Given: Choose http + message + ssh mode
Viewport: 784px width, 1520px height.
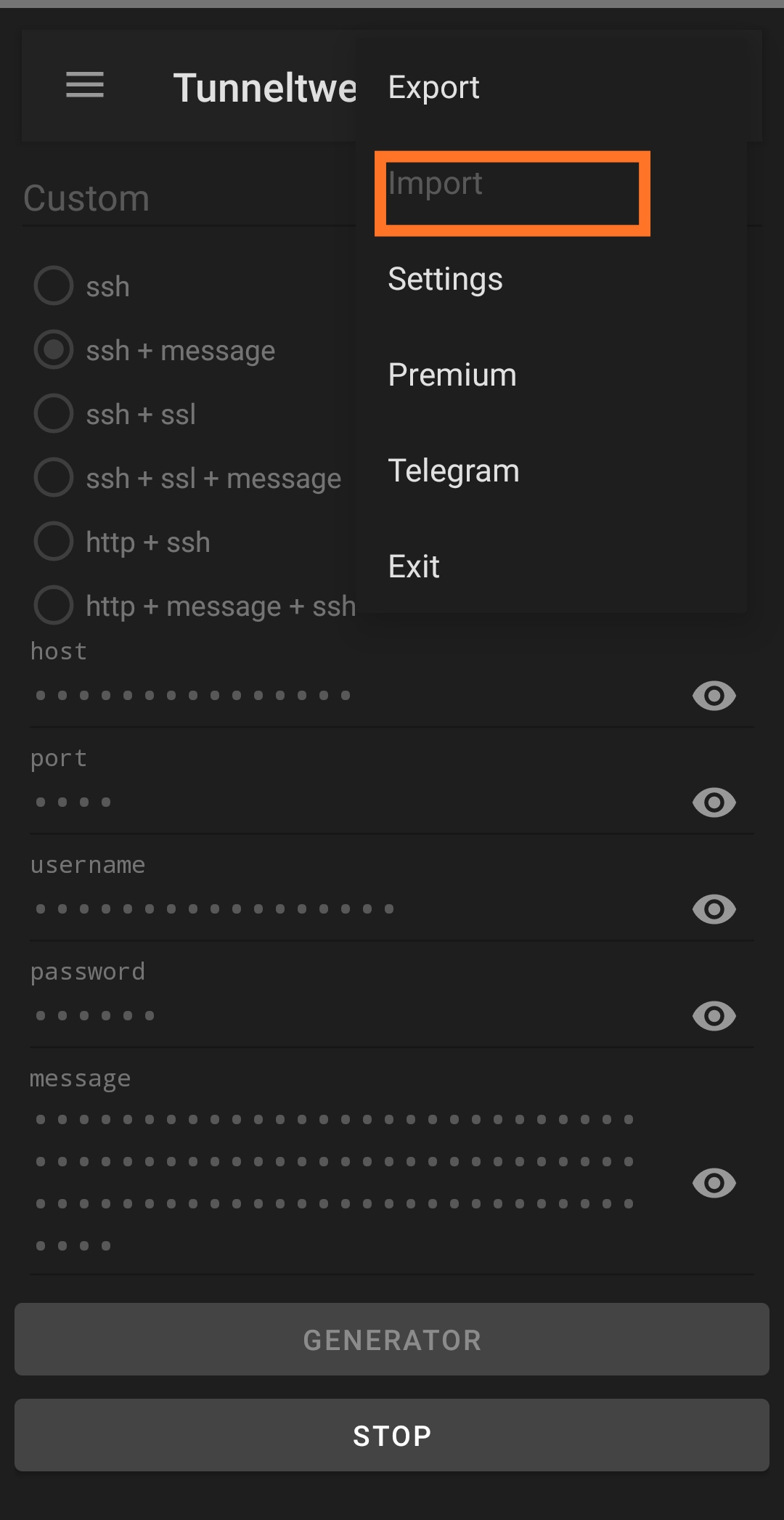Looking at the screenshot, I should [195, 606].
